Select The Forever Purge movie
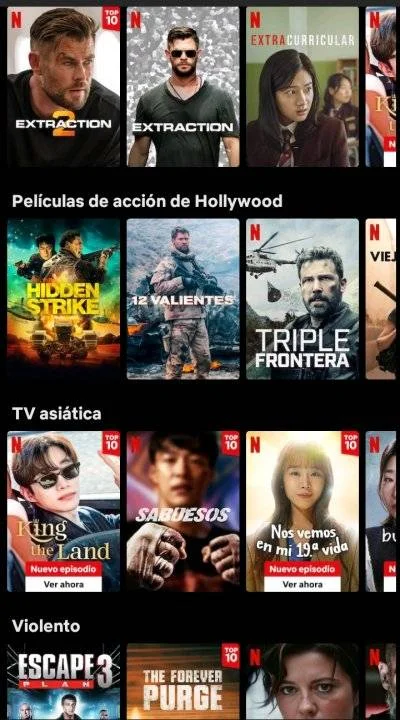Viewport: 400px width, 720px height. 183,682
